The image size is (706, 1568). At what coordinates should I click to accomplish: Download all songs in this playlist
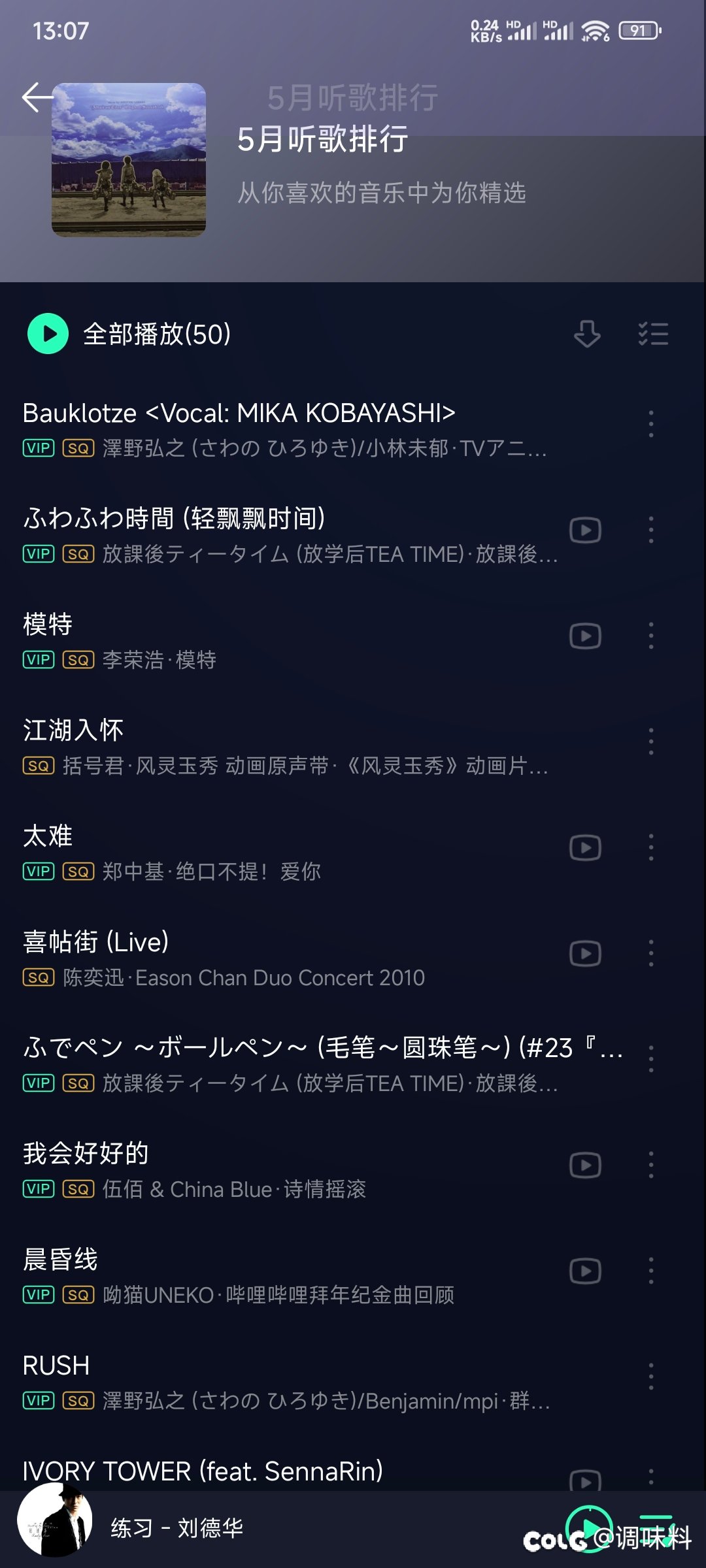point(587,334)
